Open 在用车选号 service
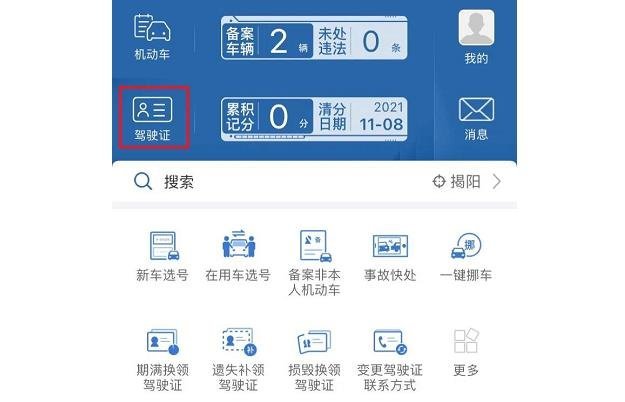This screenshot has width=625, height=402. [x=238, y=256]
